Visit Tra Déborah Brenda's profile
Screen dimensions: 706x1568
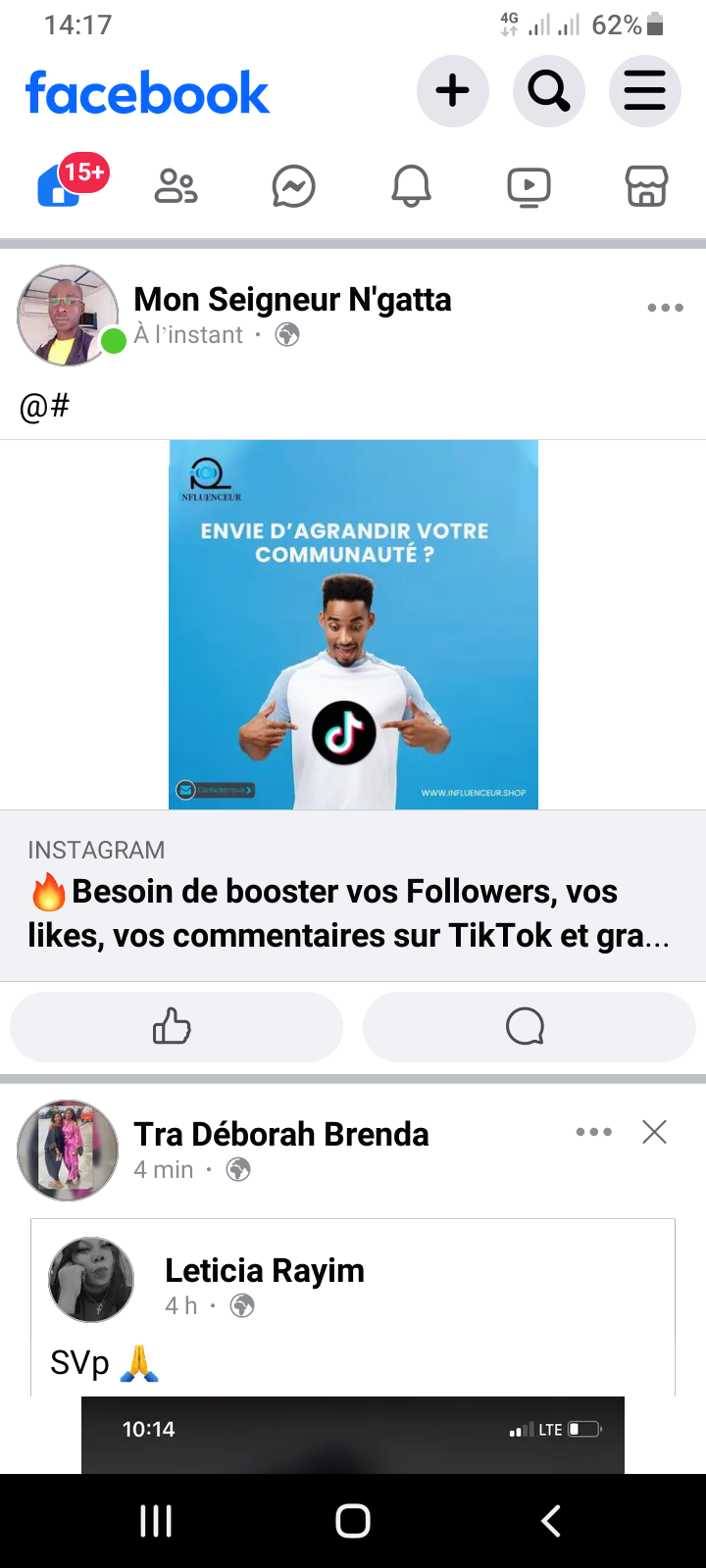[281, 1134]
